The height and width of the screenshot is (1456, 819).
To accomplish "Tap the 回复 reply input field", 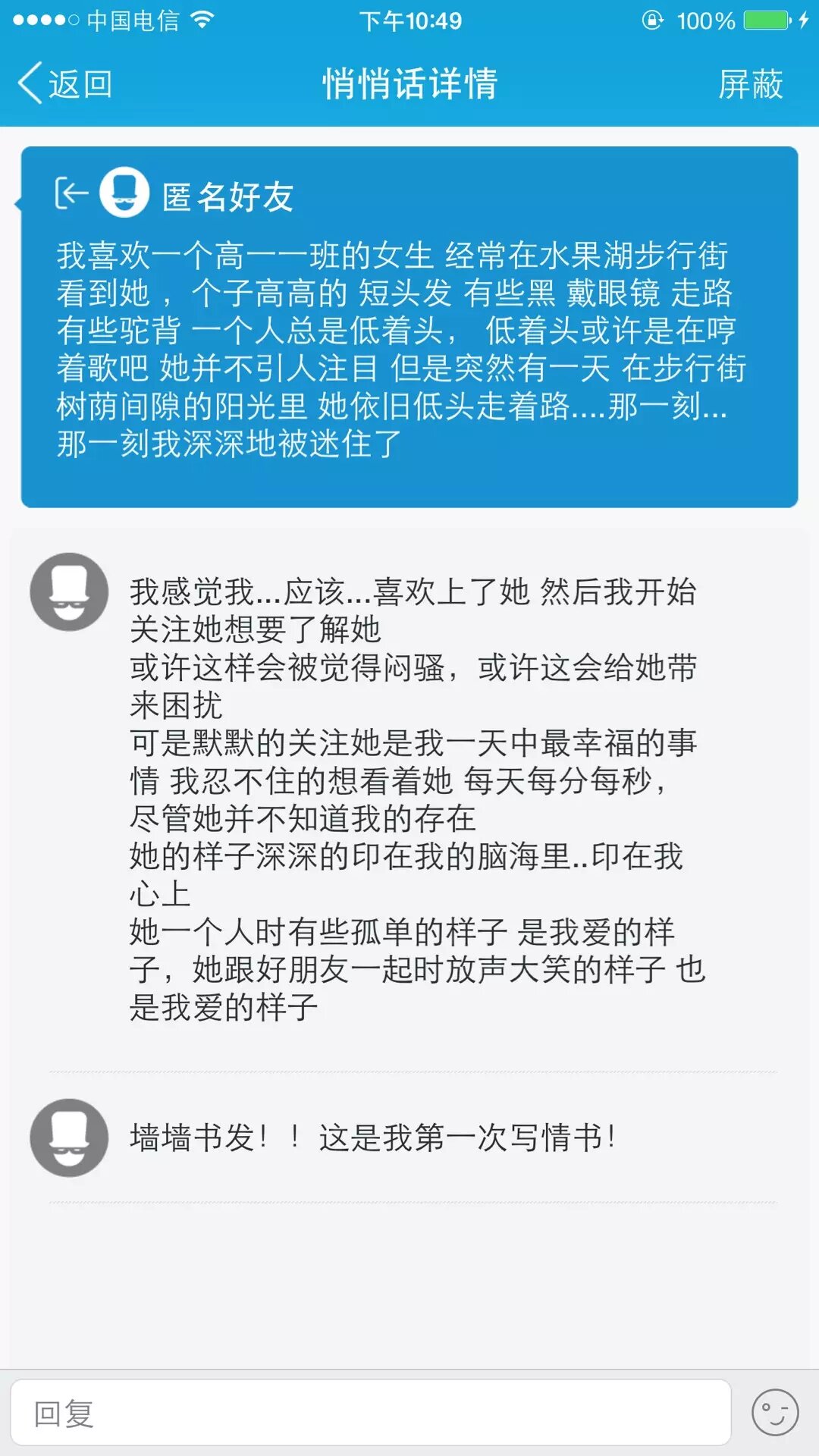I will click(370, 1413).
